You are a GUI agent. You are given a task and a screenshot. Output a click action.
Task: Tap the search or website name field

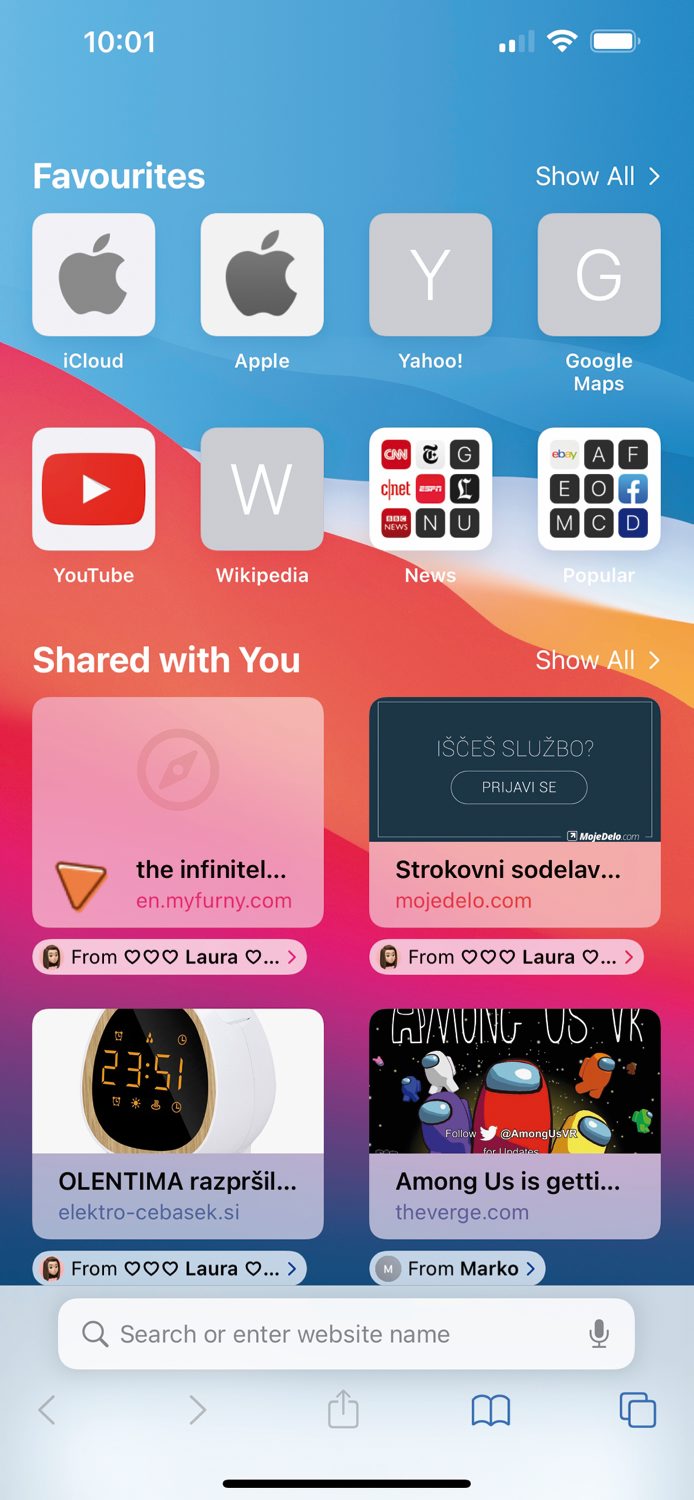click(346, 1334)
